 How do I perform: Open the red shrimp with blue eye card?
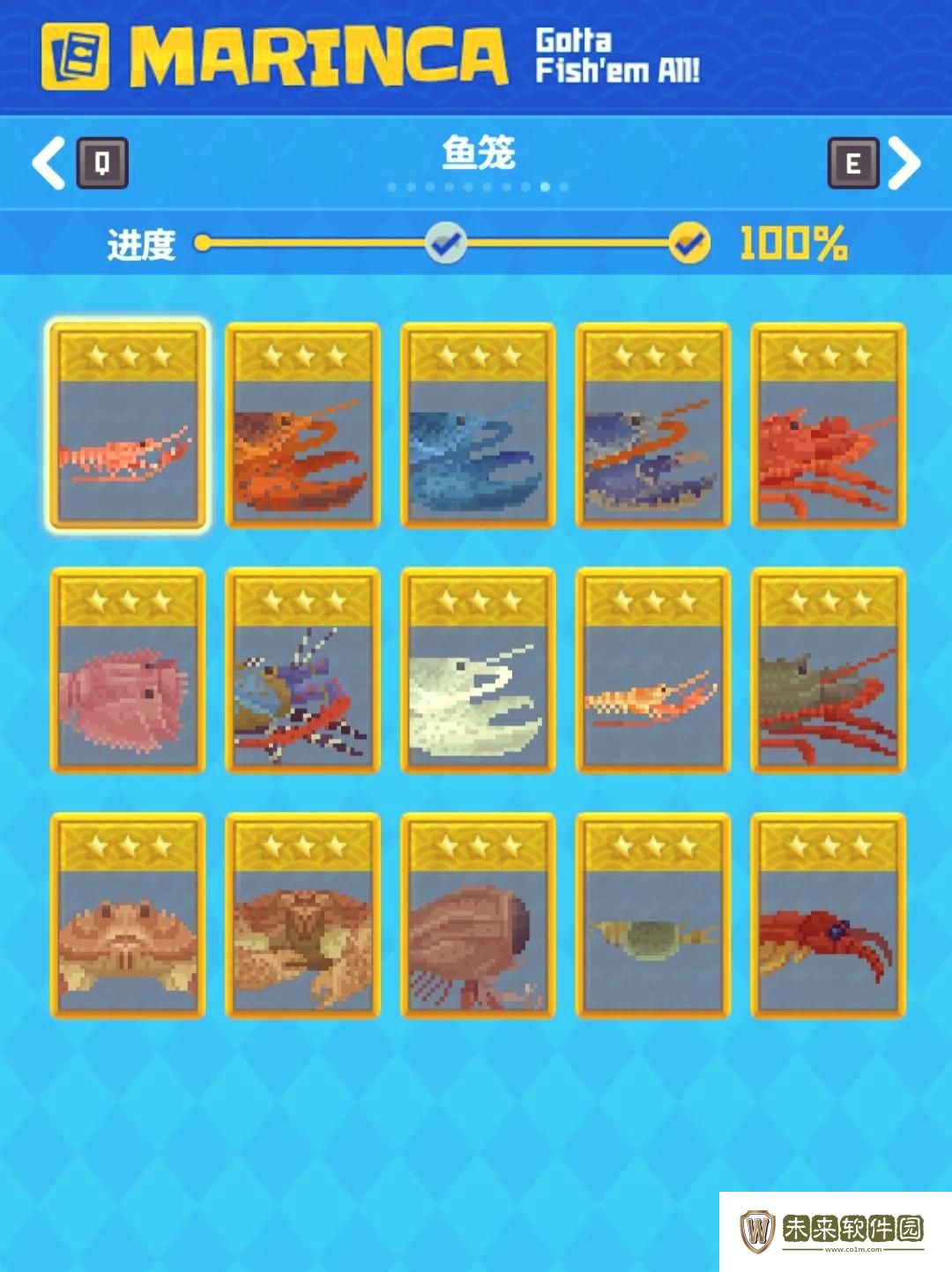coord(828,916)
